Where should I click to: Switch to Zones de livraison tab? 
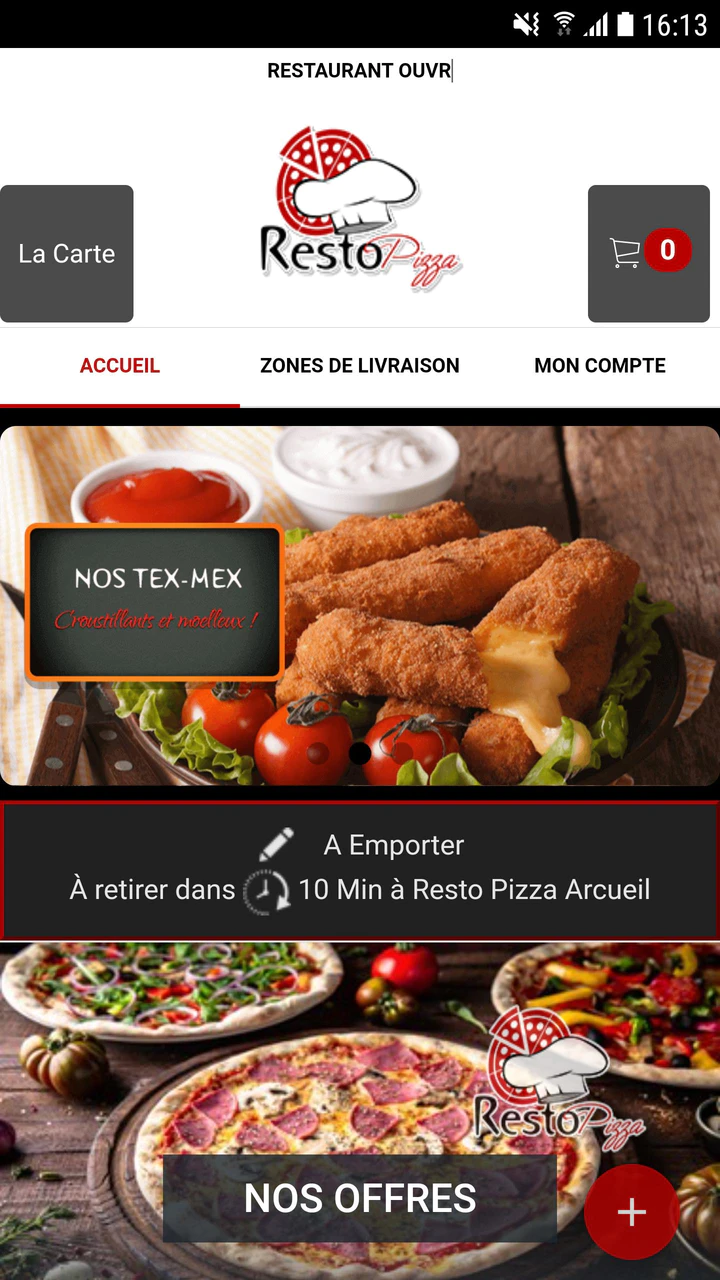click(x=360, y=366)
